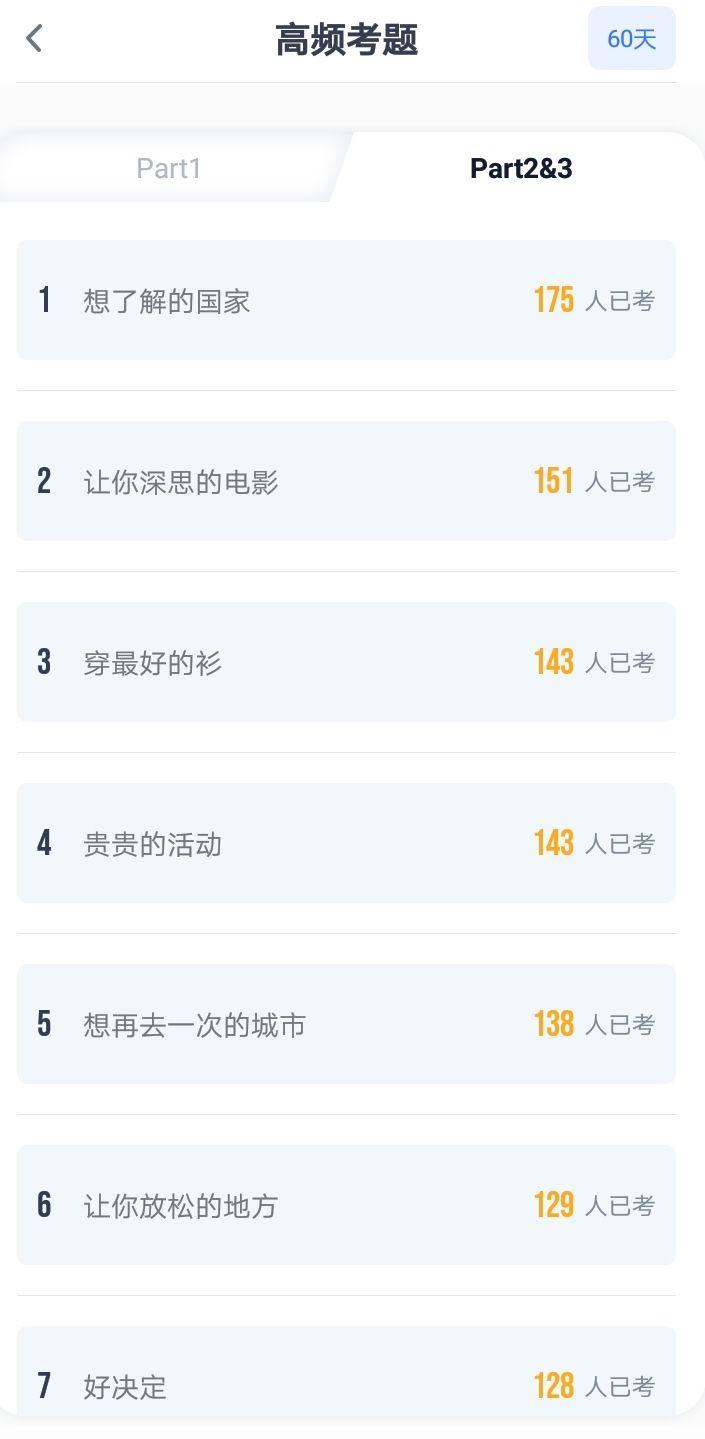Open the 穿最好的衫 topic
This screenshot has height=1439, width=705.
click(x=346, y=662)
